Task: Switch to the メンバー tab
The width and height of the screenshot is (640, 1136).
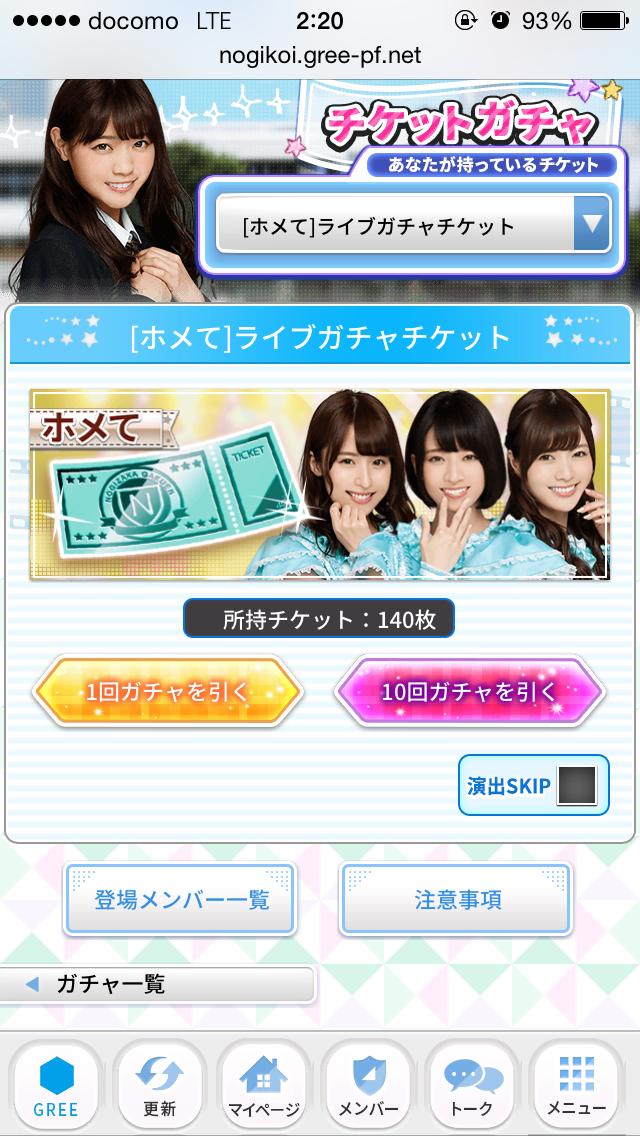Action: coord(368,1086)
